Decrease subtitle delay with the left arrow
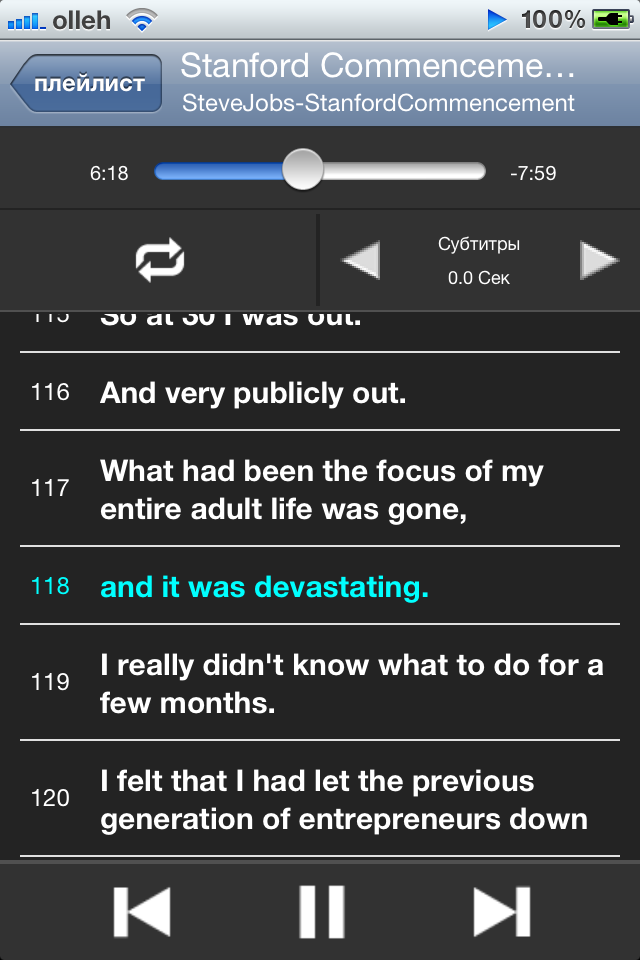The image size is (640, 960). pyautogui.click(x=361, y=260)
